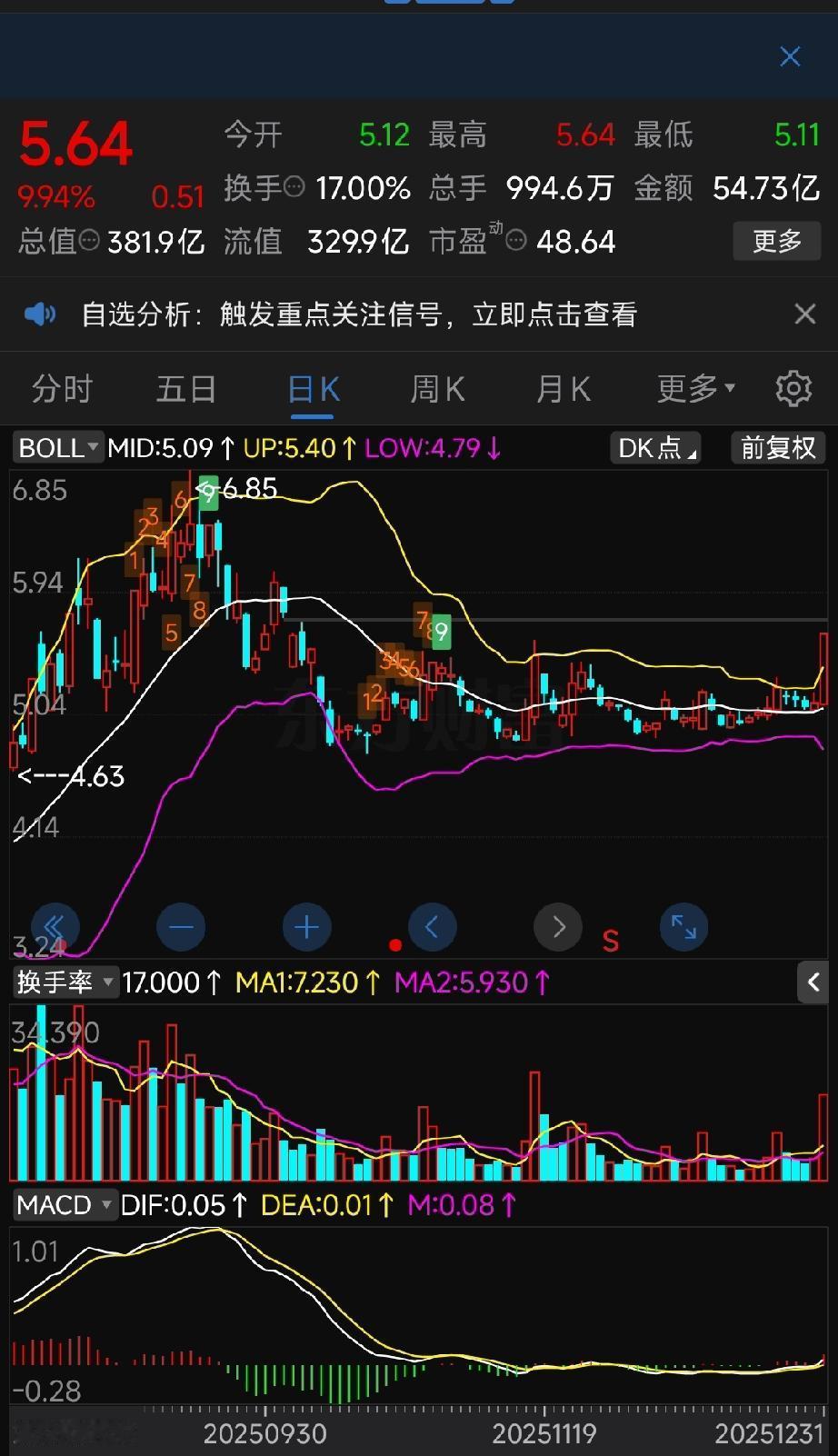Pan chart left with the left arrow icon
This screenshot has width=838, height=1456.
click(433, 927)
